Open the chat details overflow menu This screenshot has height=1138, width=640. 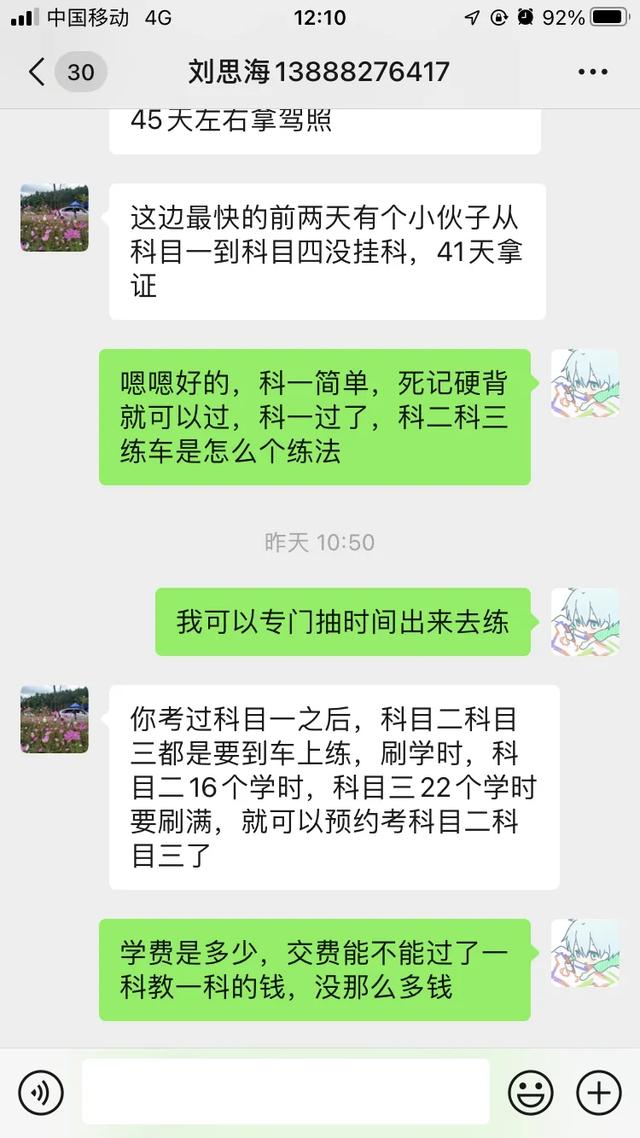coord(593,72)
